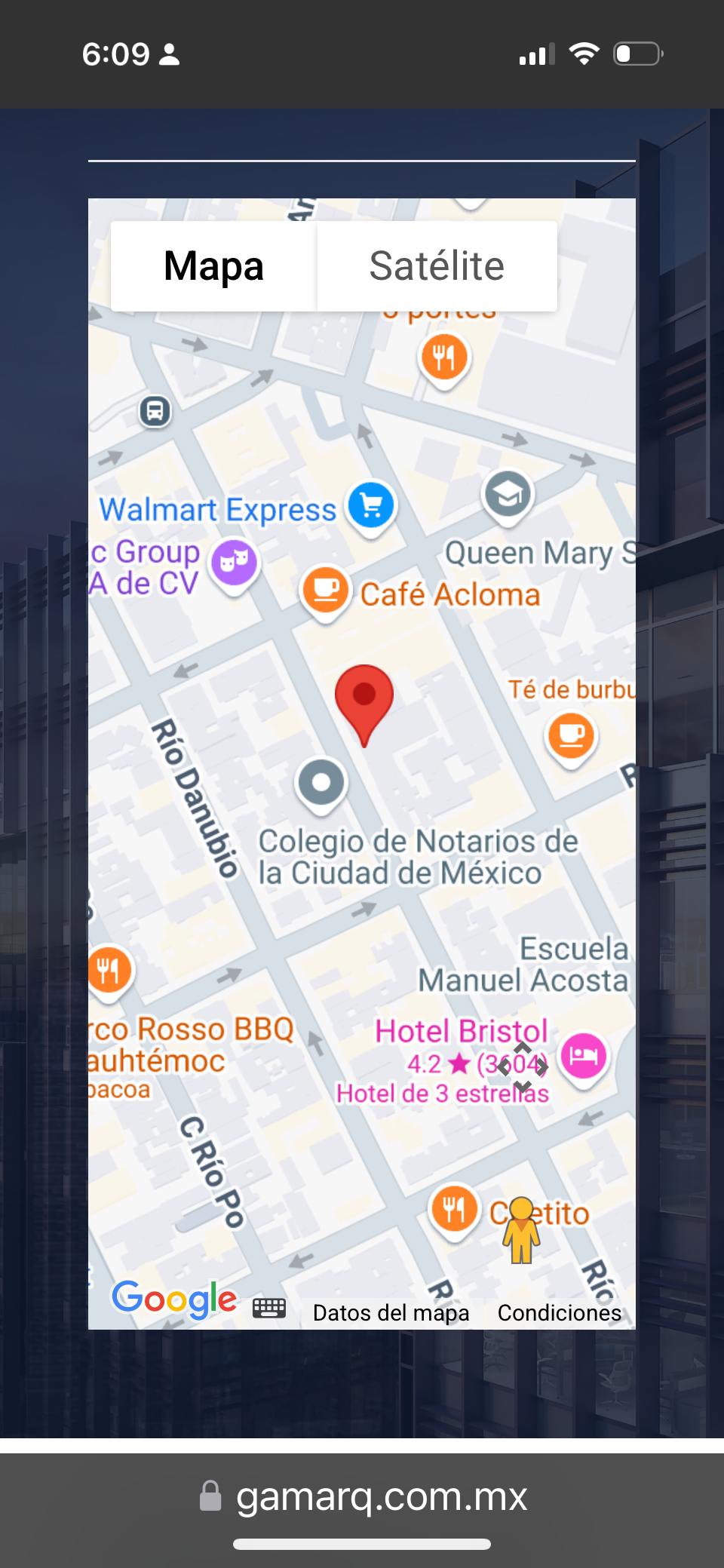Open Walmart Express marker
The height and width of the screenshot is (1568, 724).
[x=371, y=505]
